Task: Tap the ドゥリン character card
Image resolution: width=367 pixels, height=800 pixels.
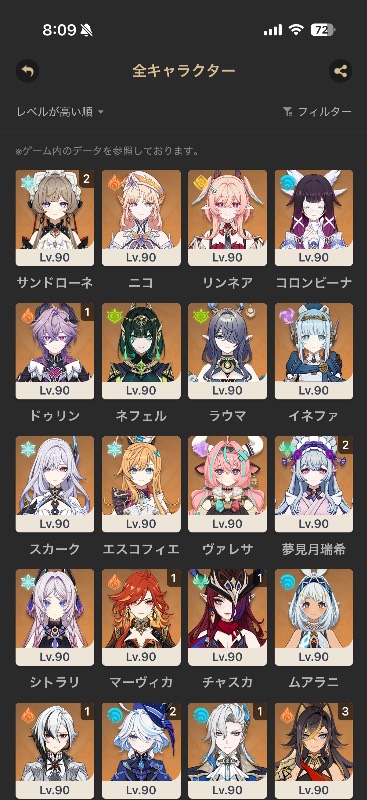Action: point(55,351)
